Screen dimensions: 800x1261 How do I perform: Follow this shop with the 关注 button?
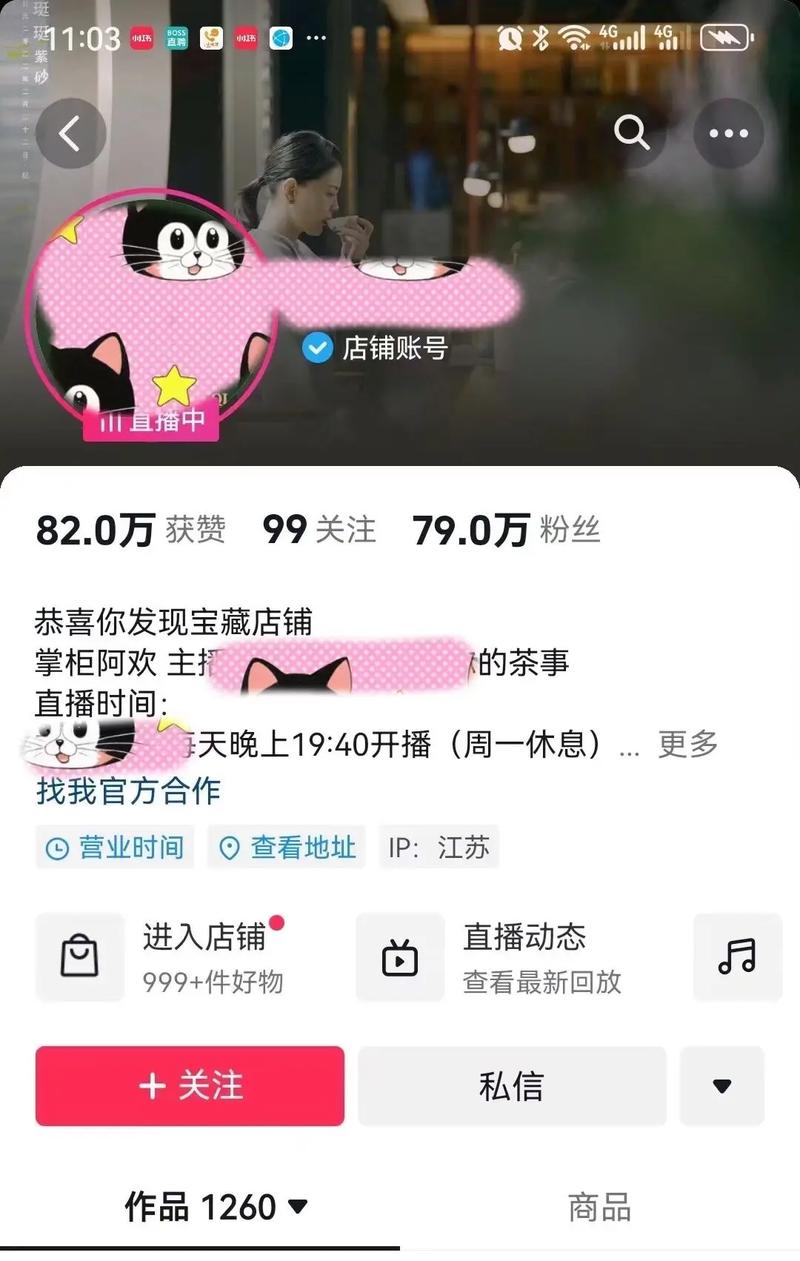click(190, 1086)
